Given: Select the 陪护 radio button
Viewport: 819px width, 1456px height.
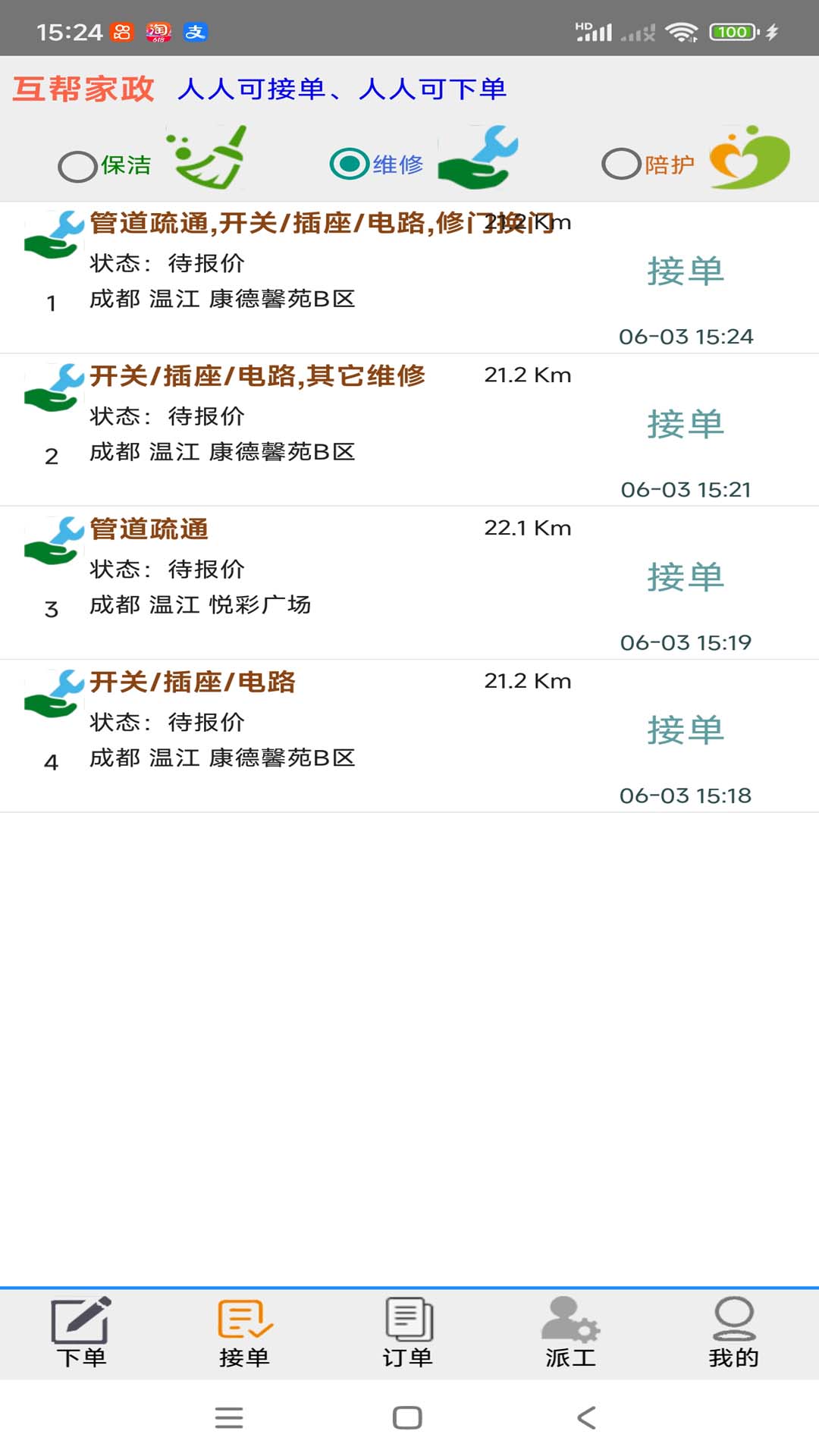Looking at the screenshot, I should (x=621, y=162).
